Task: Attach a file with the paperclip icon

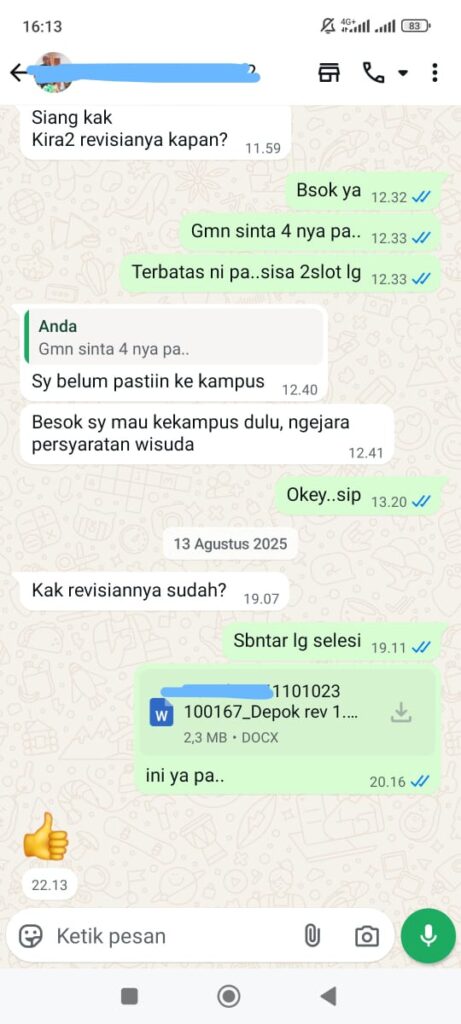Action: (312, 936)
